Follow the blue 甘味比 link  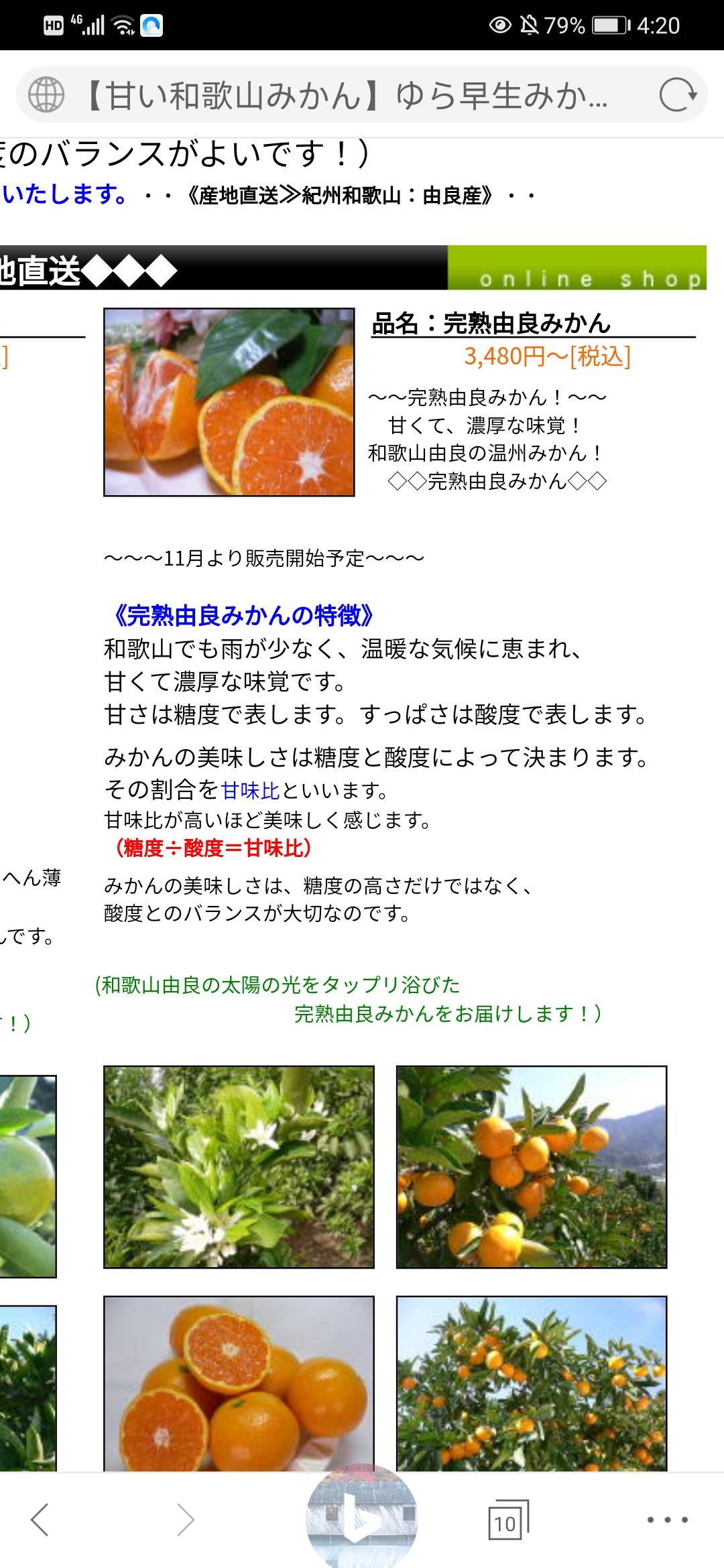250,791
